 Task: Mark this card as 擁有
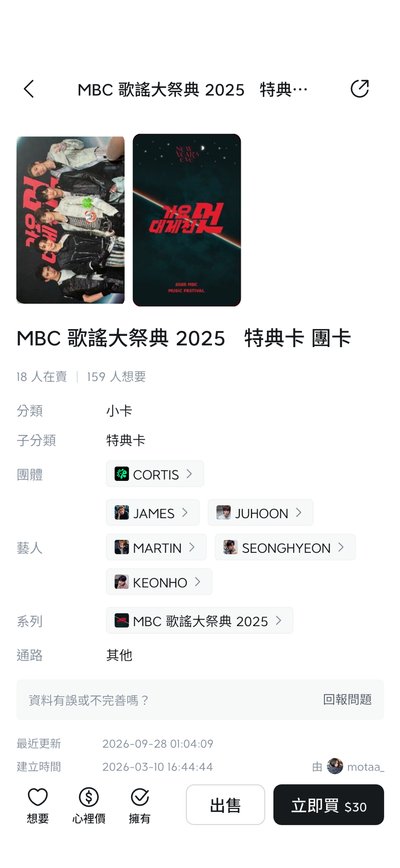[x=139, y=805]
